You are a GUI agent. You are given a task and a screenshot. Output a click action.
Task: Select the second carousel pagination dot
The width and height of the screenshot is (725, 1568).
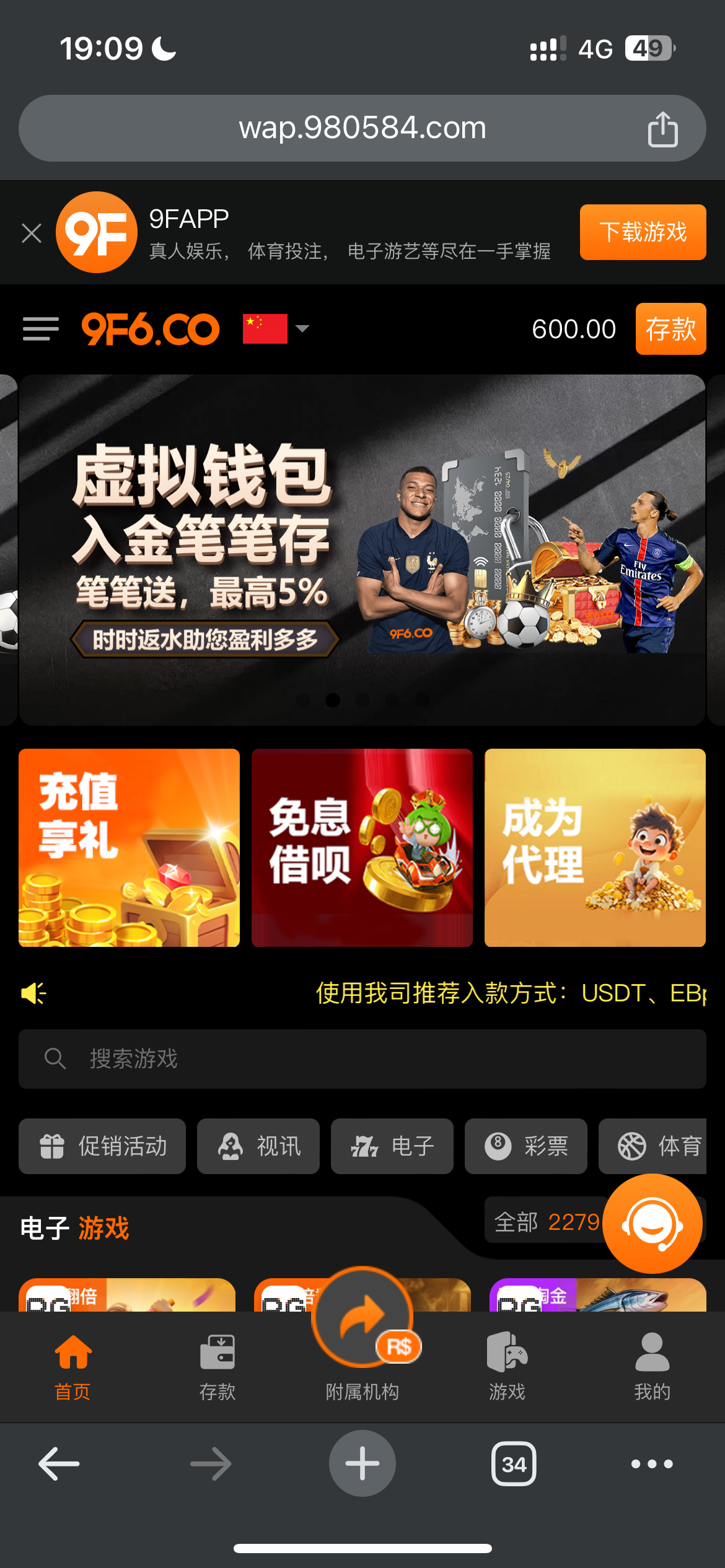(333, 700)
